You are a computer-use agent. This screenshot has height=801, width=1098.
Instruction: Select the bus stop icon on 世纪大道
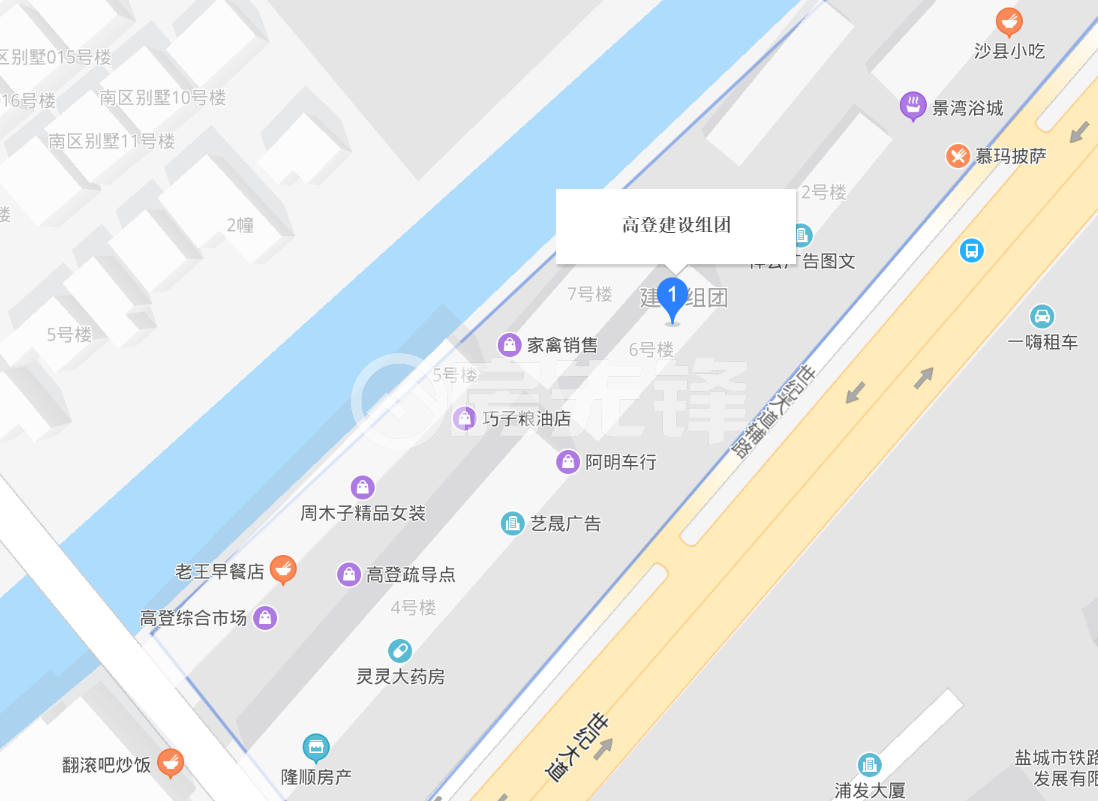tap(971, 250)
